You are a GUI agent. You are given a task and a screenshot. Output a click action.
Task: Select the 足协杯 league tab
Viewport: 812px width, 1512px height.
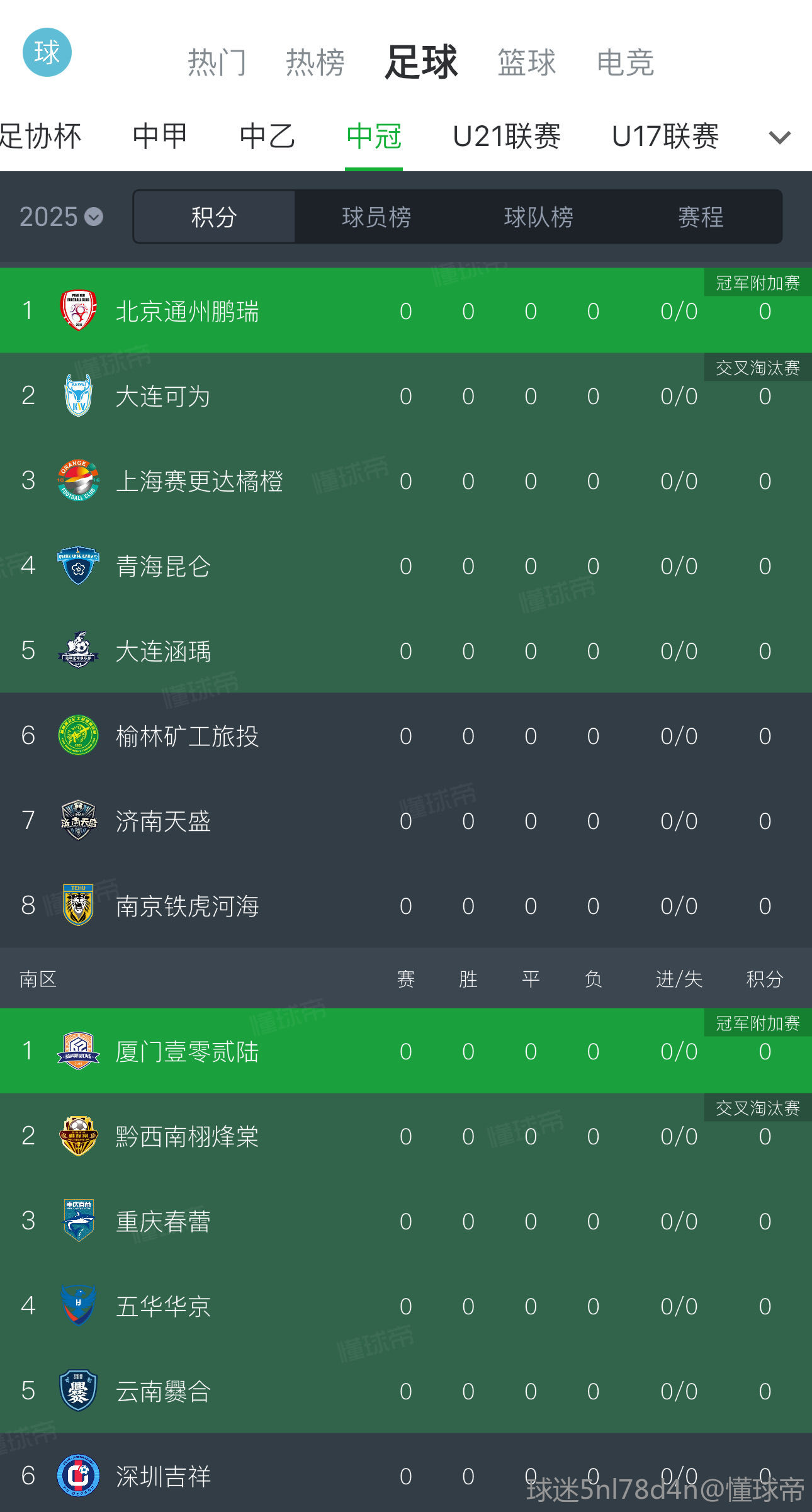41,136
